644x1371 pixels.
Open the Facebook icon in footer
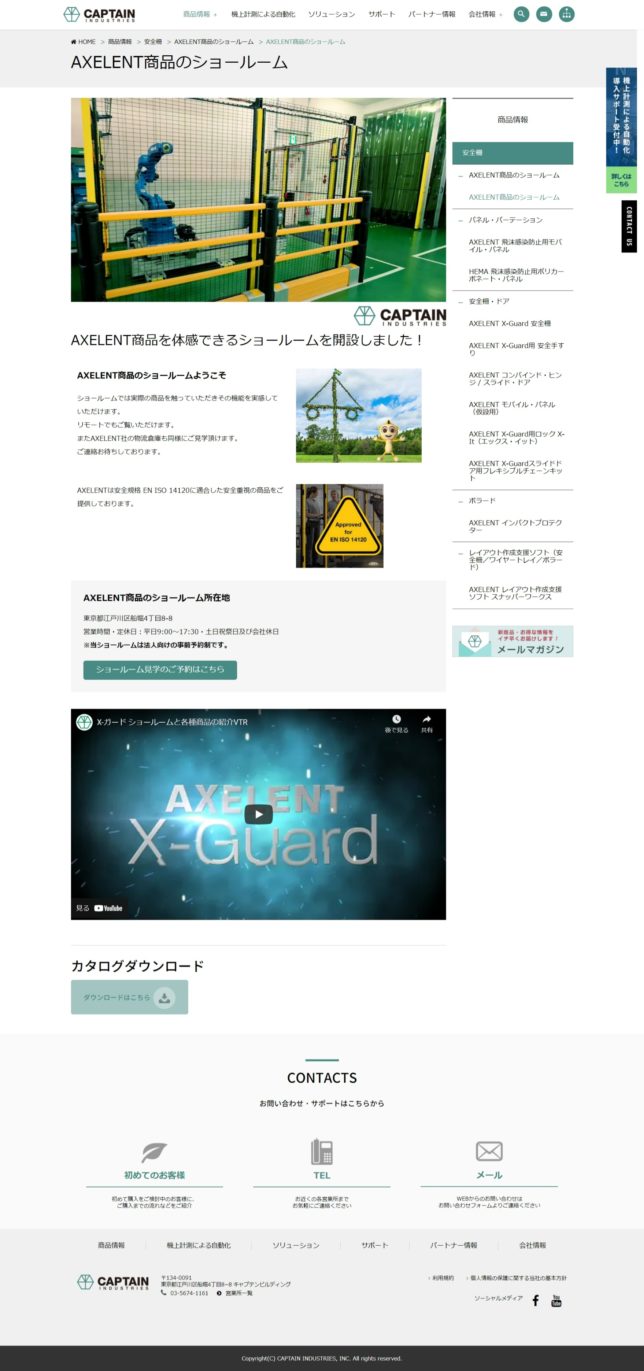tap(535, 1300)
